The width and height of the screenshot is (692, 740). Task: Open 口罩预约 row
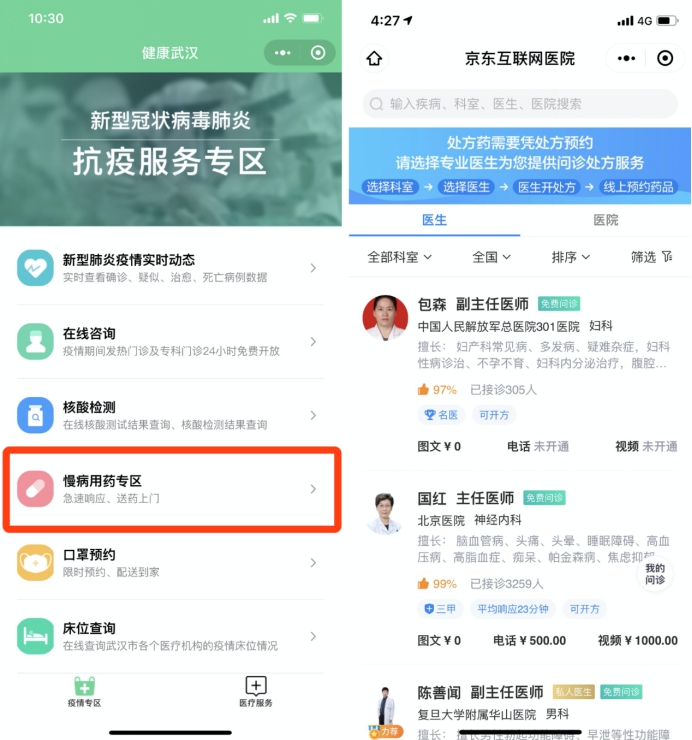pos(170,563)
